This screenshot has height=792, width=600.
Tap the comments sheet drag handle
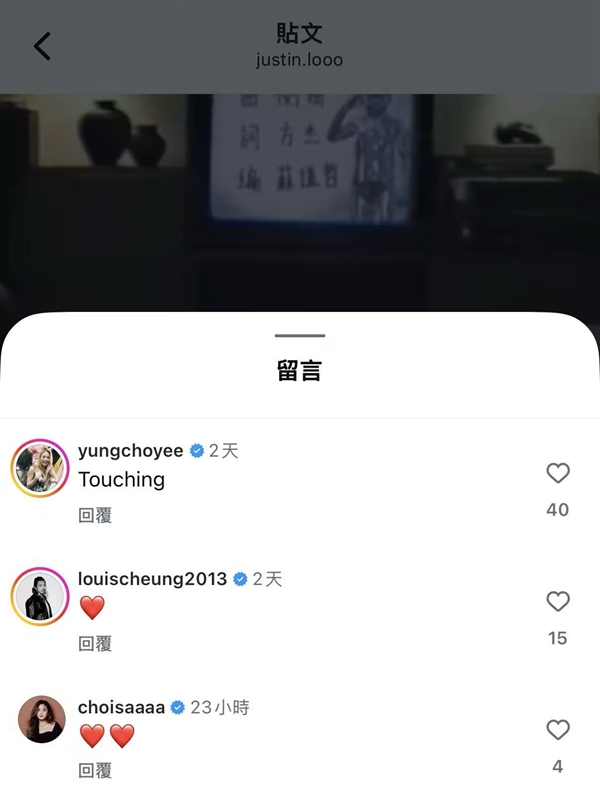point(300,336)
